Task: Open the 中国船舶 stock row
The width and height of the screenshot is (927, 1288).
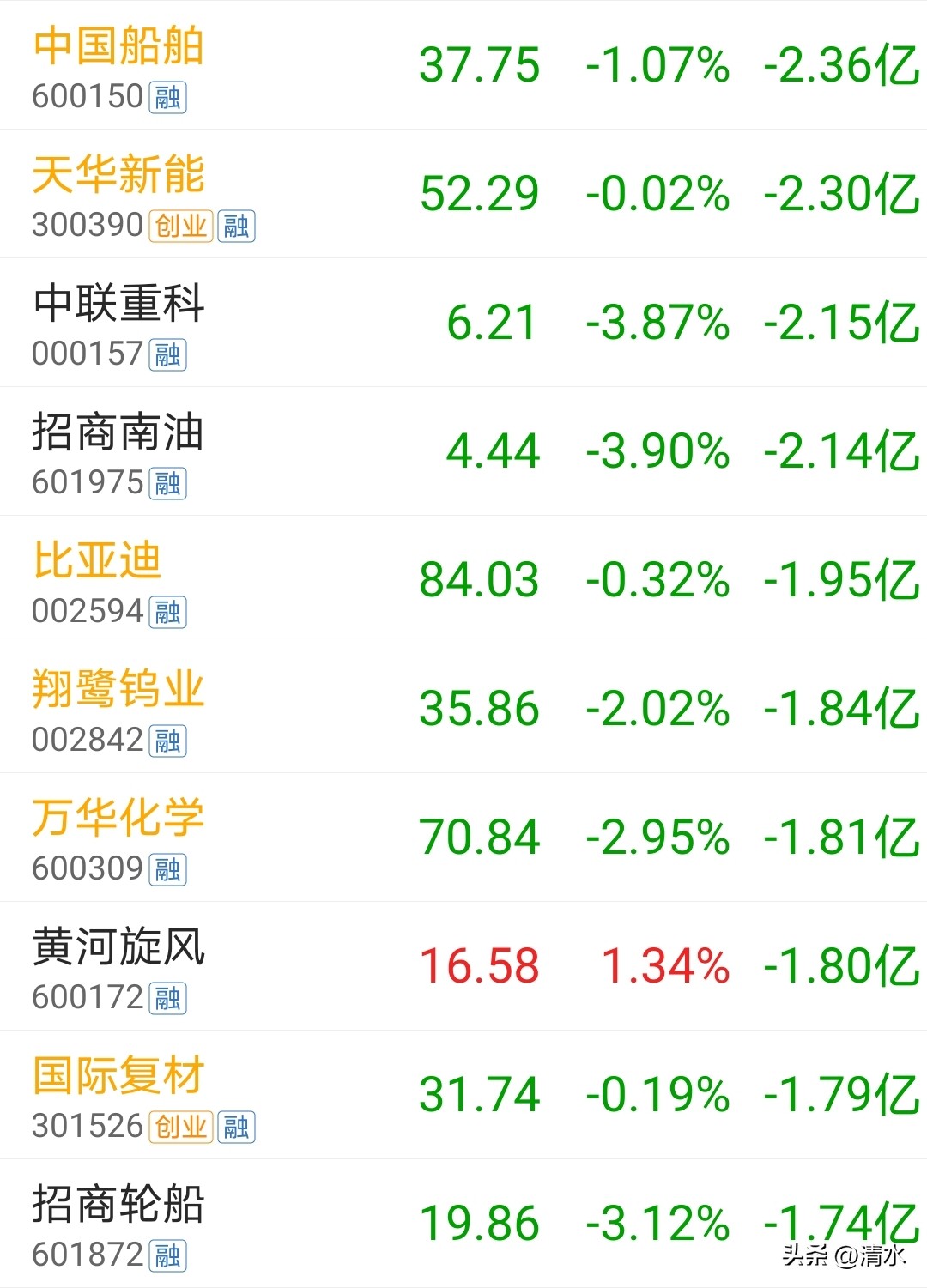Action: click(463, 65)
